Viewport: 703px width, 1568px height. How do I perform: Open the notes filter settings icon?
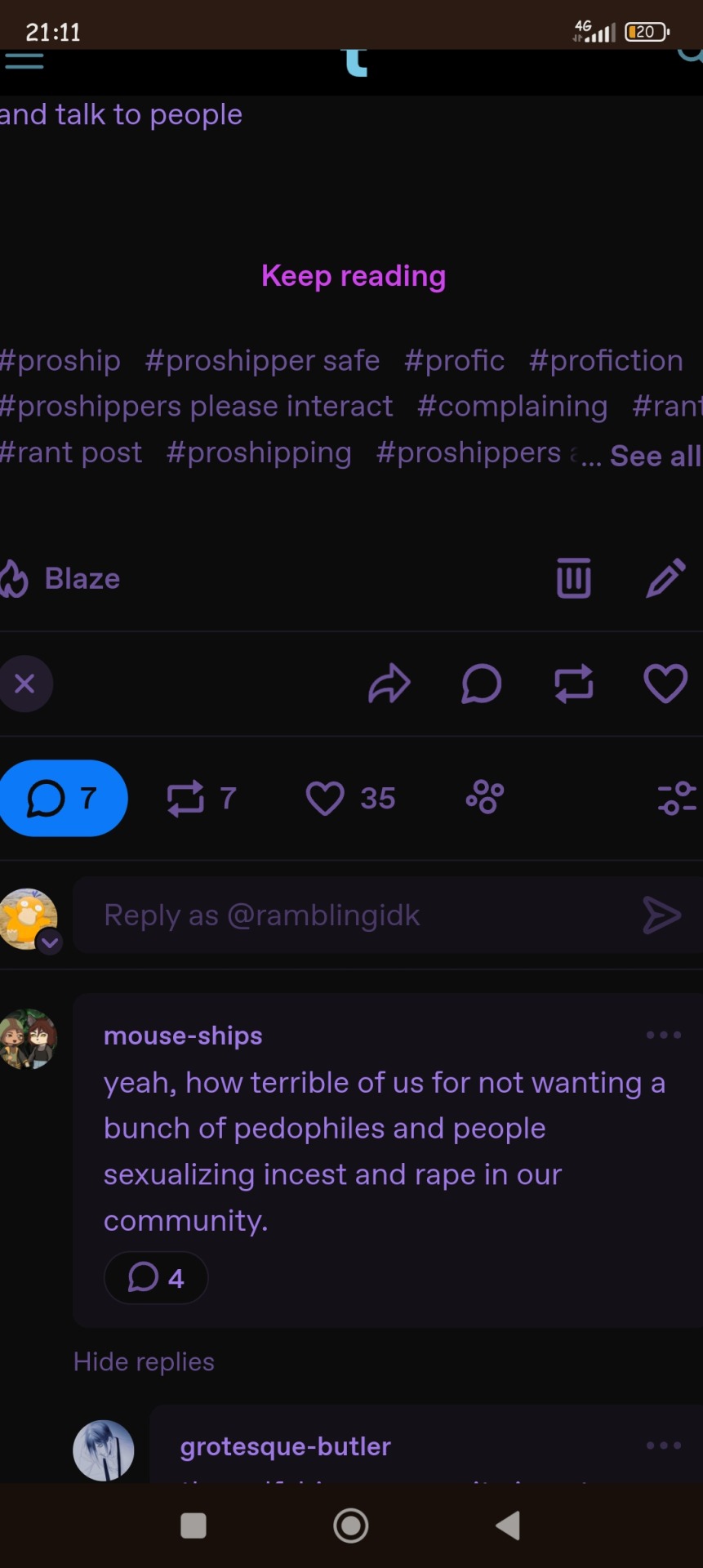pos(677,798)
